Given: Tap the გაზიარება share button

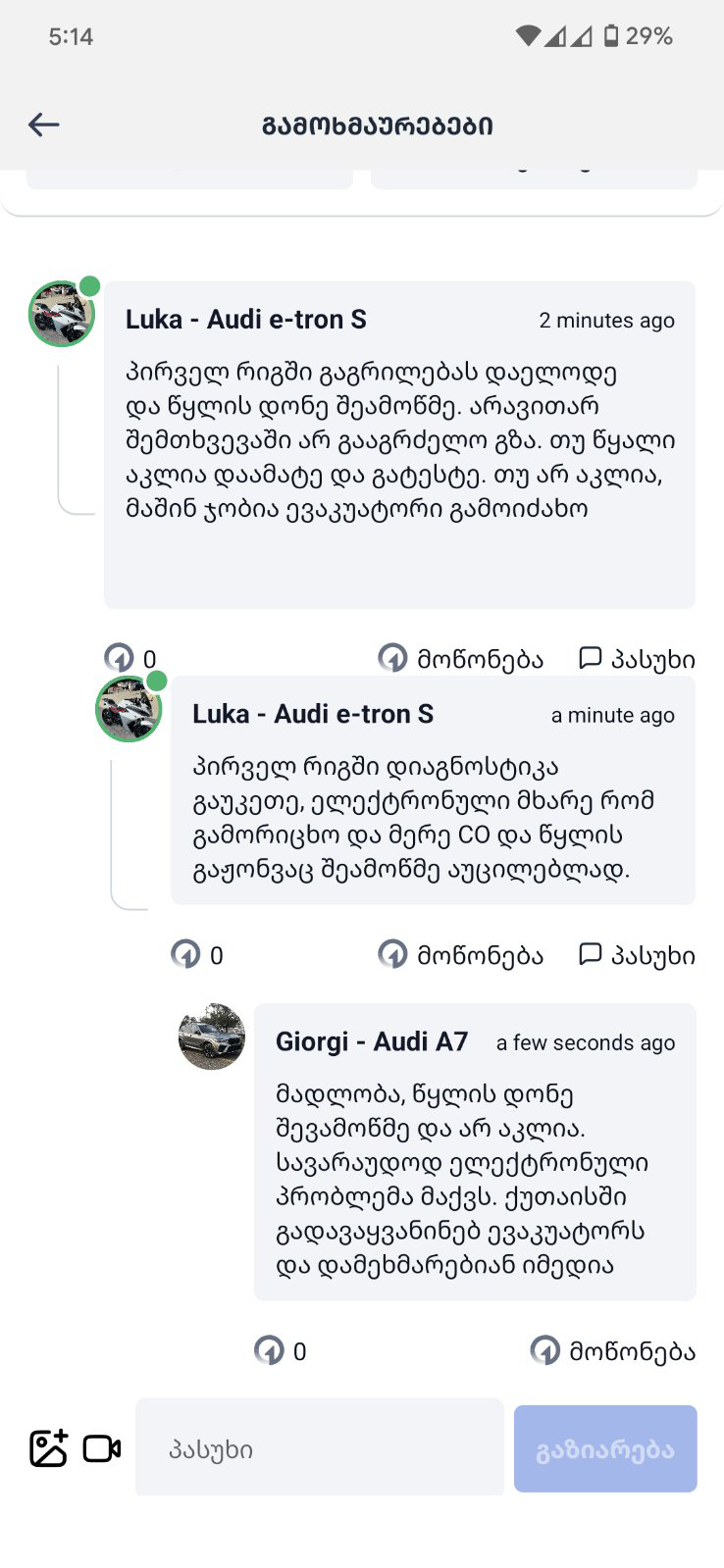Looking at the screenshot, I should click(605, 1449).
